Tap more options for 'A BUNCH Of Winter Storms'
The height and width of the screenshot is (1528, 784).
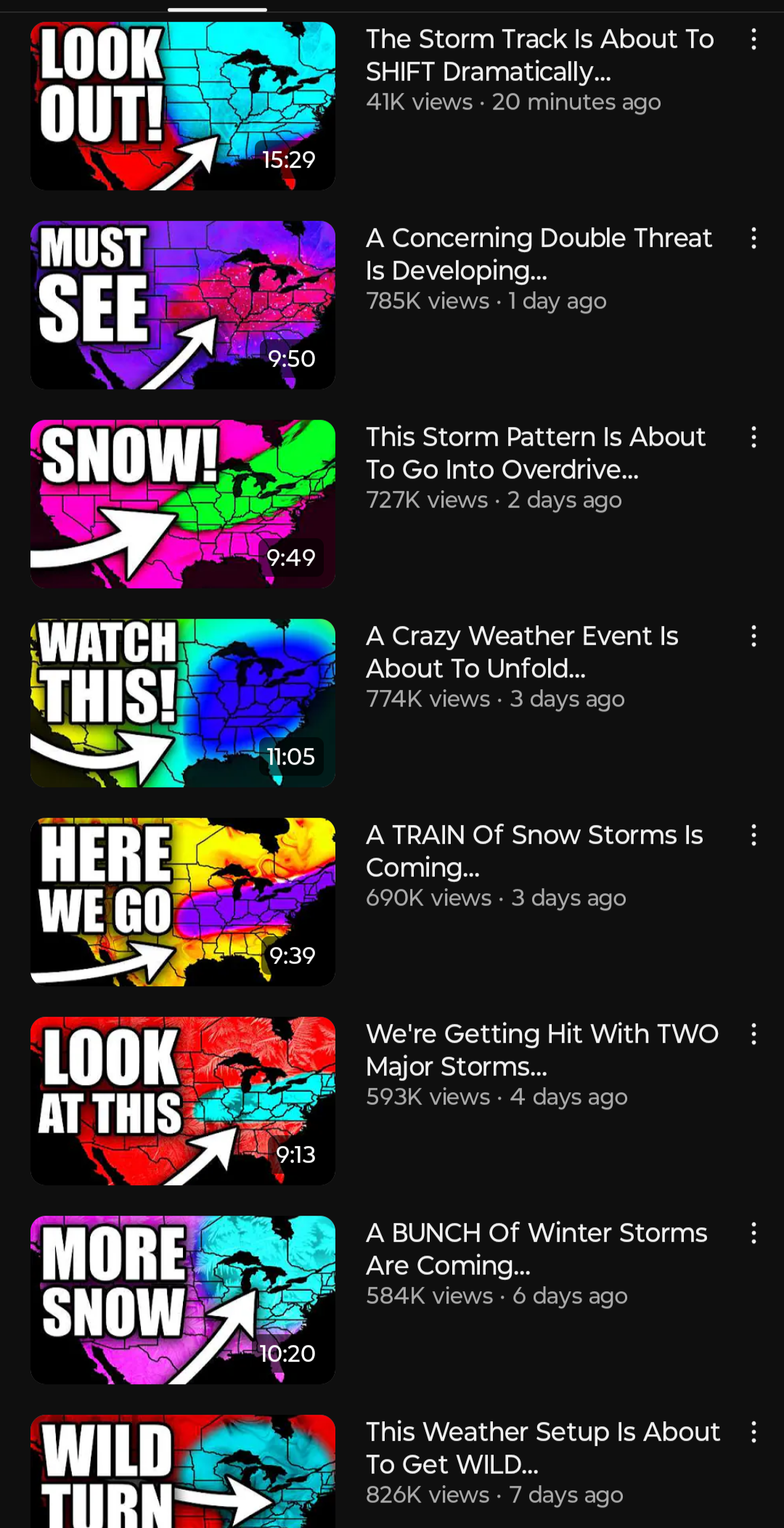[754, 1233]
